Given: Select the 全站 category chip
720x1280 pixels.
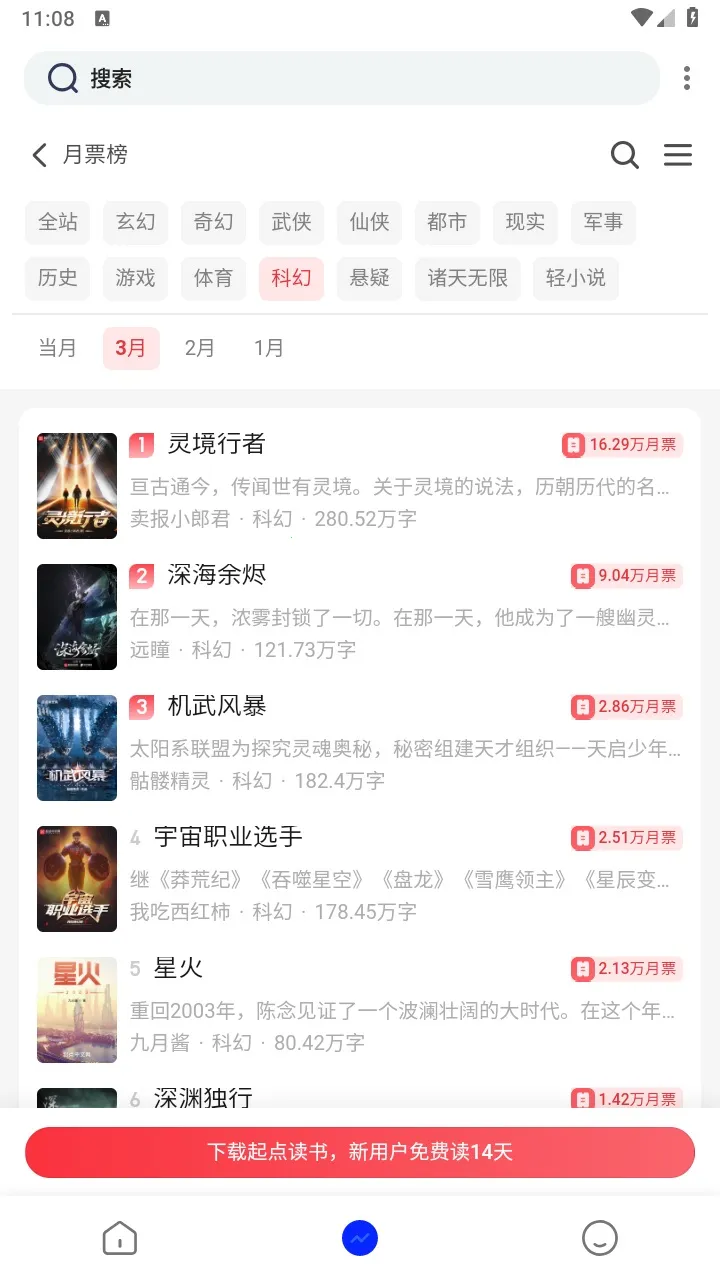Looking at the screenshot, I should tap(58, 222).
